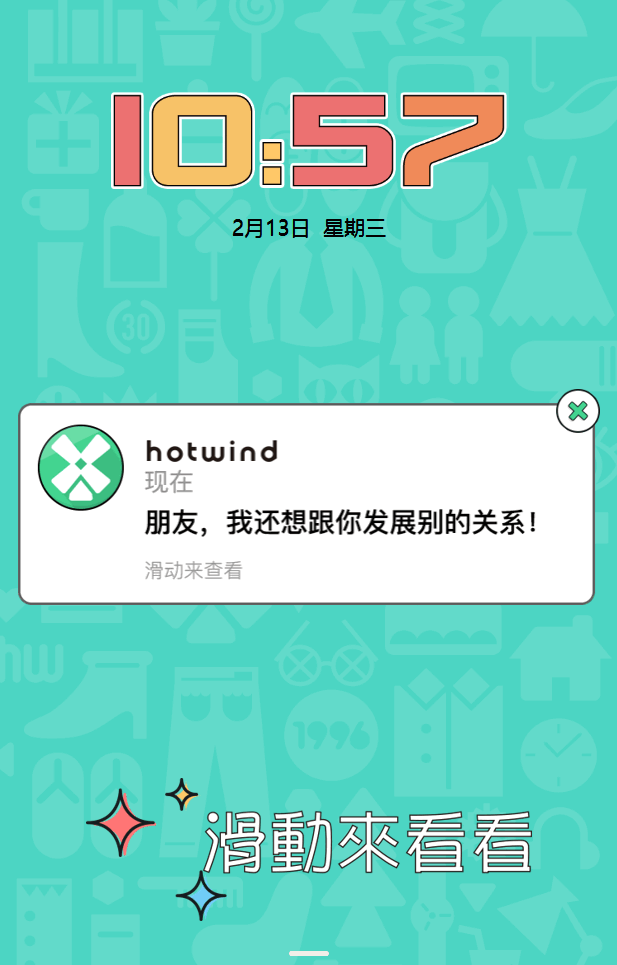Dismiss the hotwind notification with the X

[577, 411]
